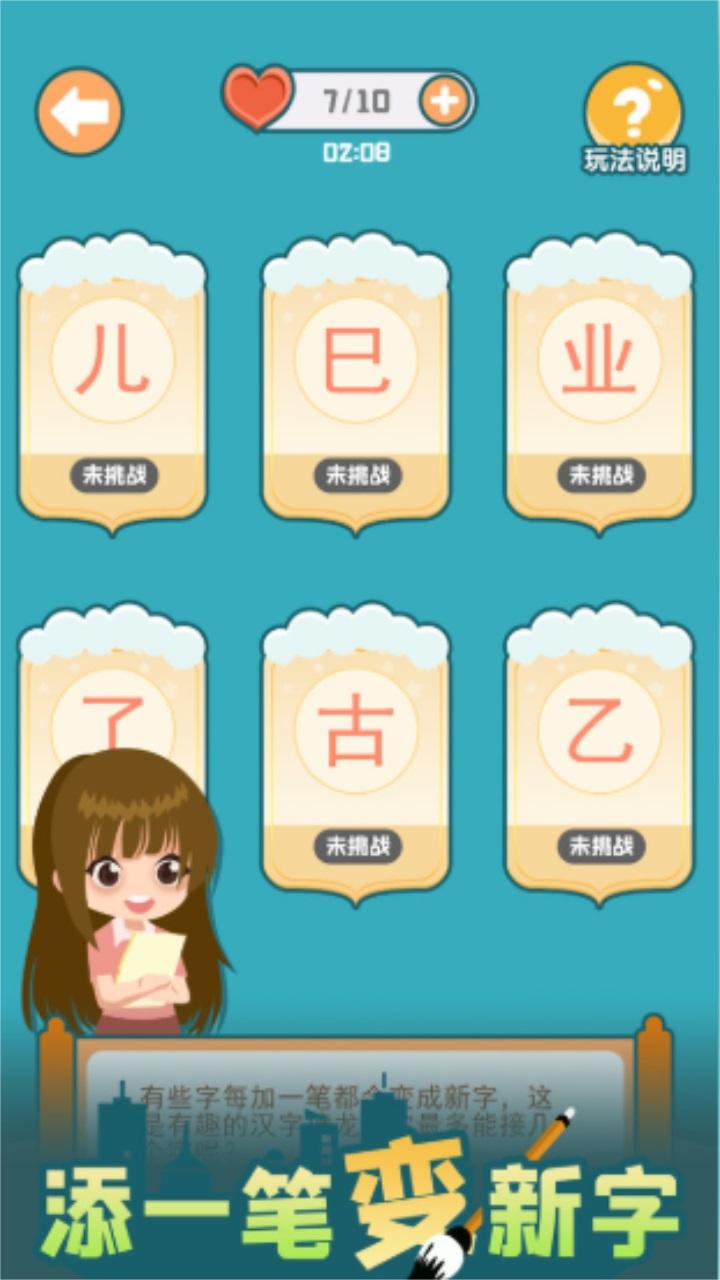Add more hearts with the plus button
This screenshot has height=1280, width=720.
click(x=445, y=100)
